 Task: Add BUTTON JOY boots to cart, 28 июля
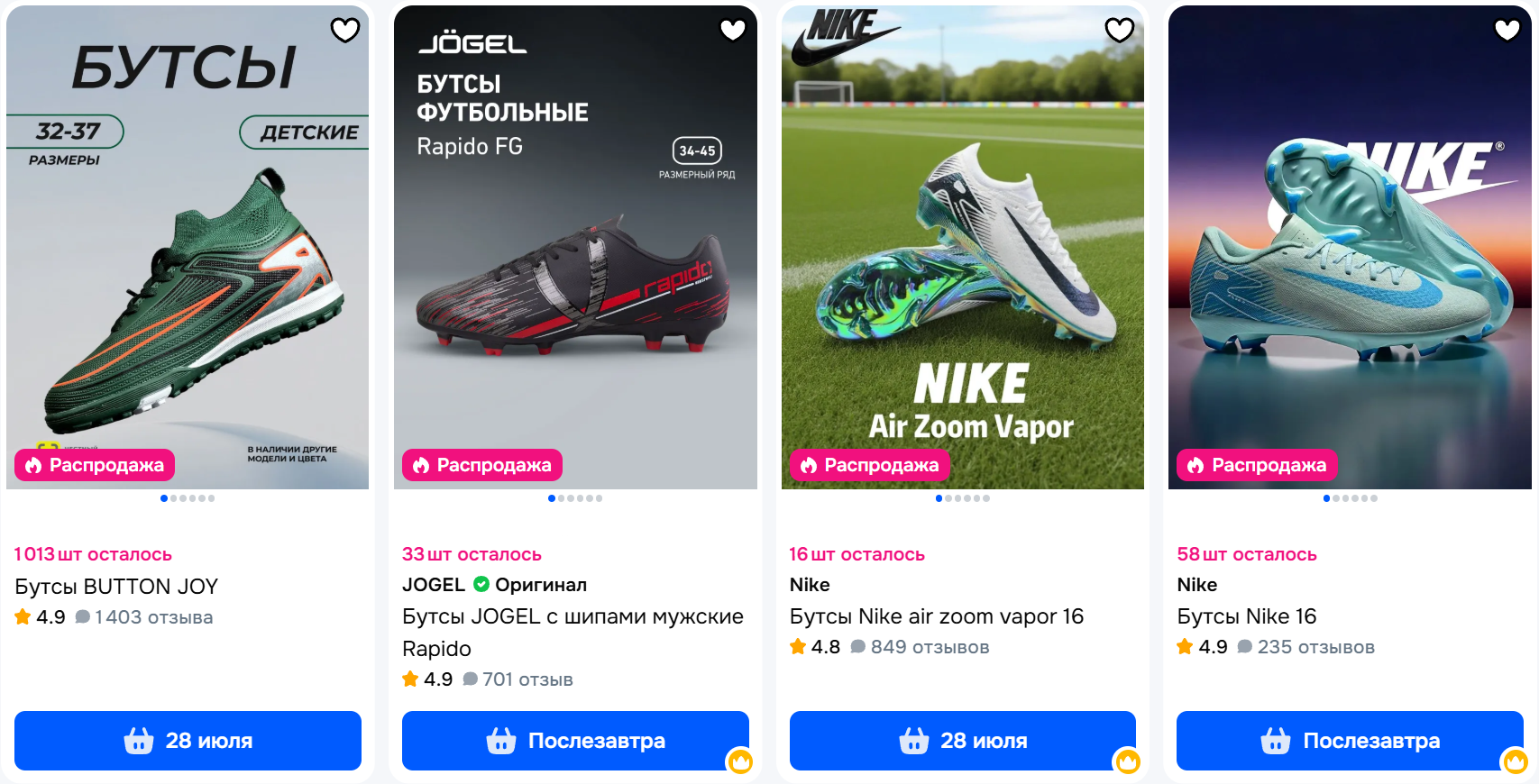(188, 741)
